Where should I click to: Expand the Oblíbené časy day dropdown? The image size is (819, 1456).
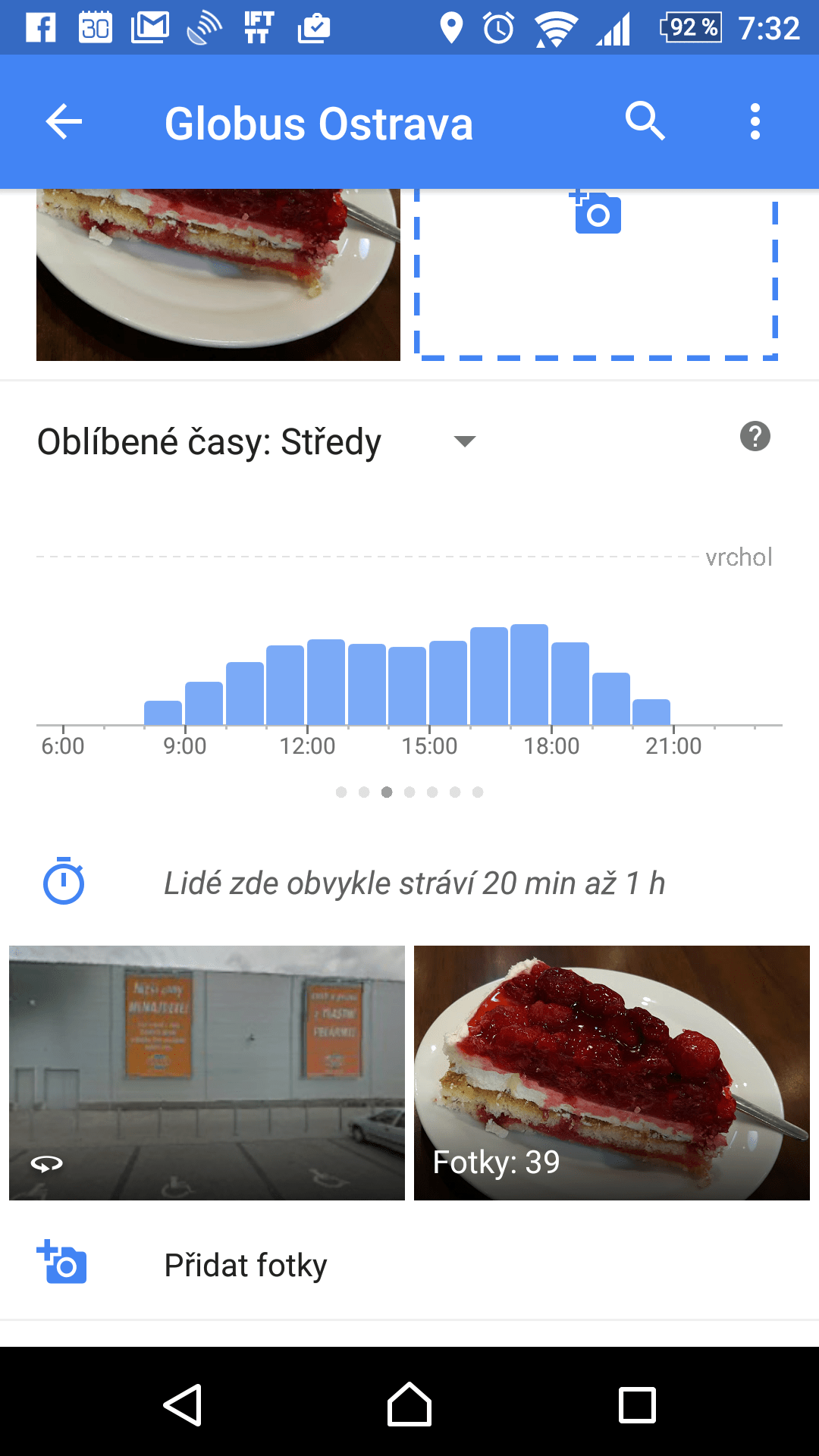tap(464, 441)
